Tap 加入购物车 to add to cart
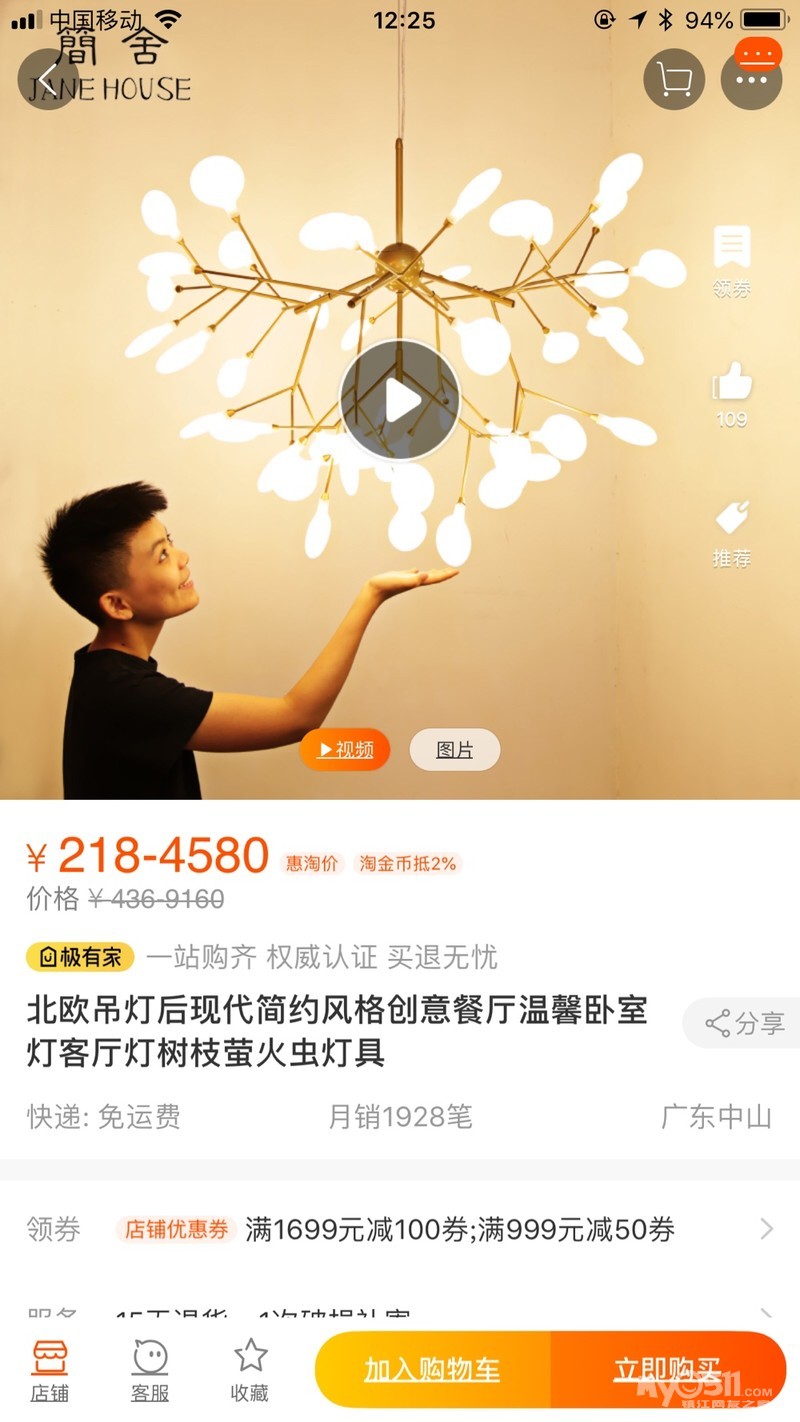The image size is (800, 1422). 433,1370
